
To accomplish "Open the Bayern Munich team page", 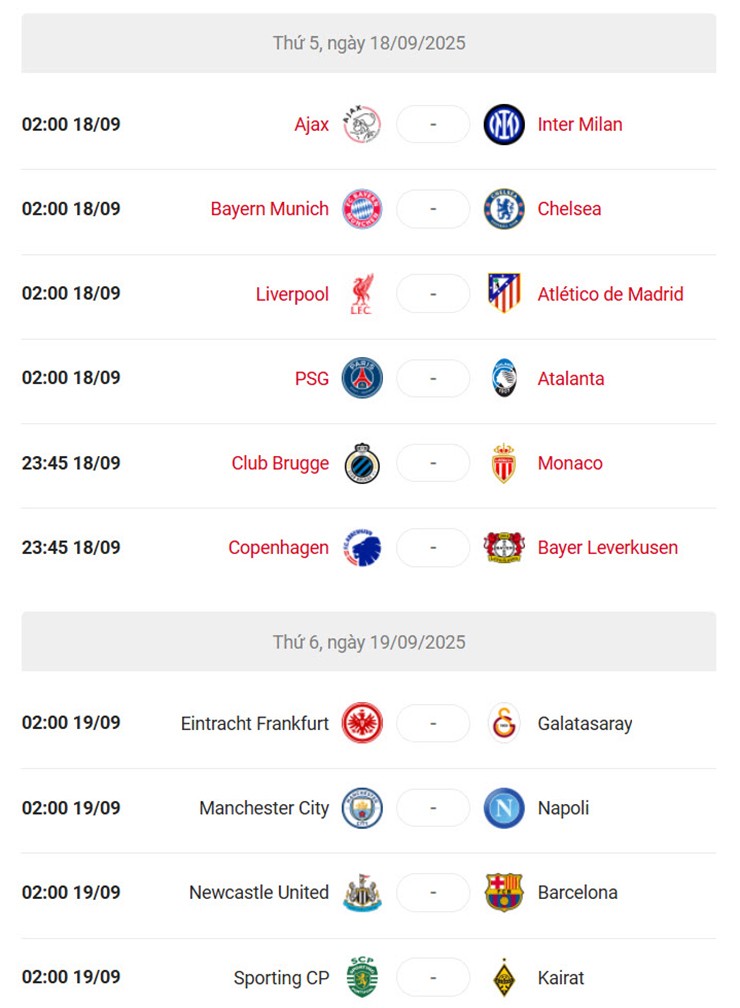I will tap(269, 209).
